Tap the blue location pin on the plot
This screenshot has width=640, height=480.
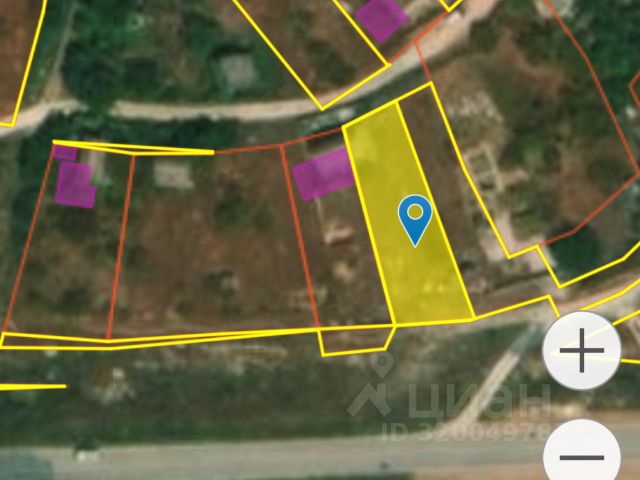click(415, 218)
